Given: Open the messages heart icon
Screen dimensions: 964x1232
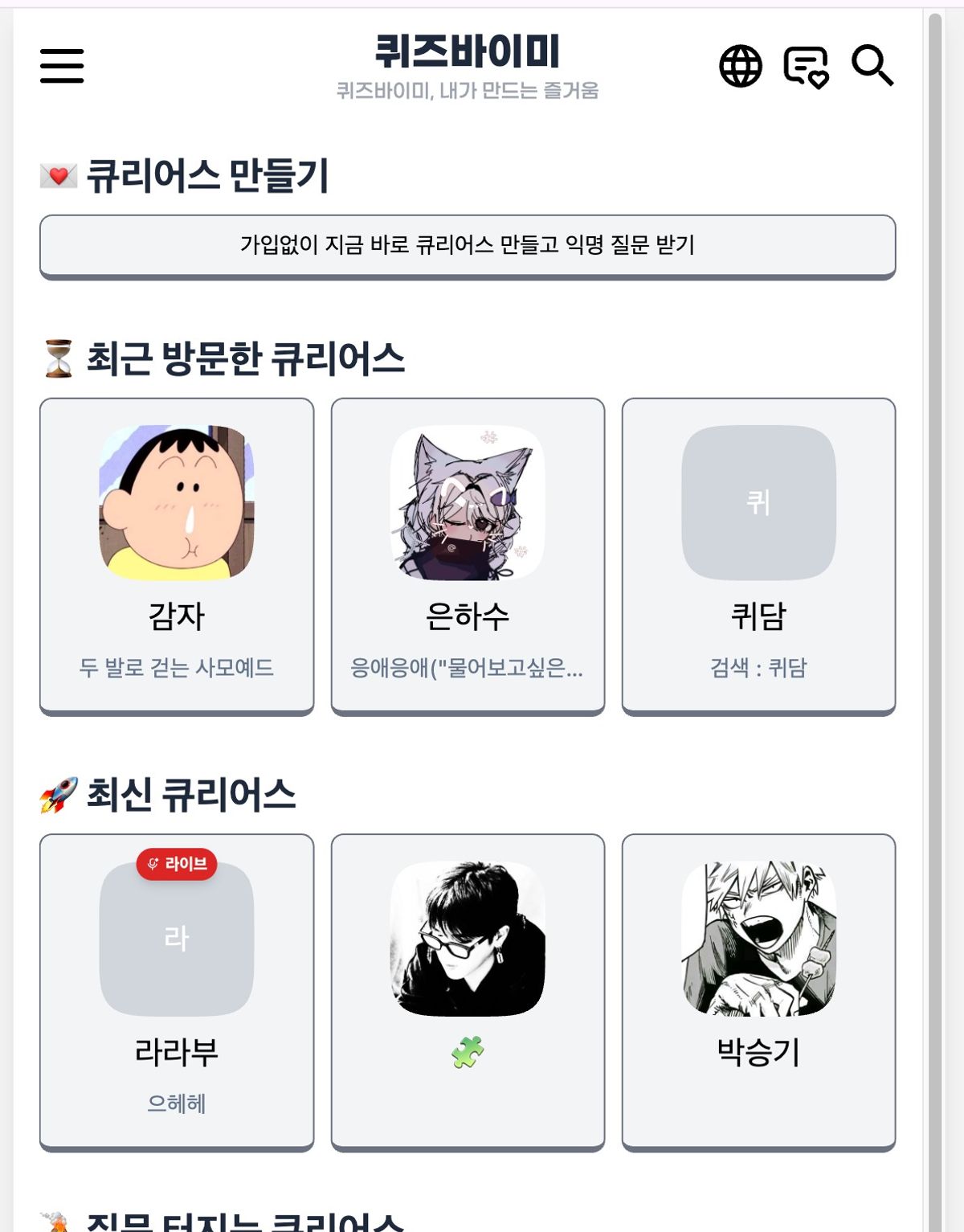Looking at the screenshot, I should pos(806,66).
